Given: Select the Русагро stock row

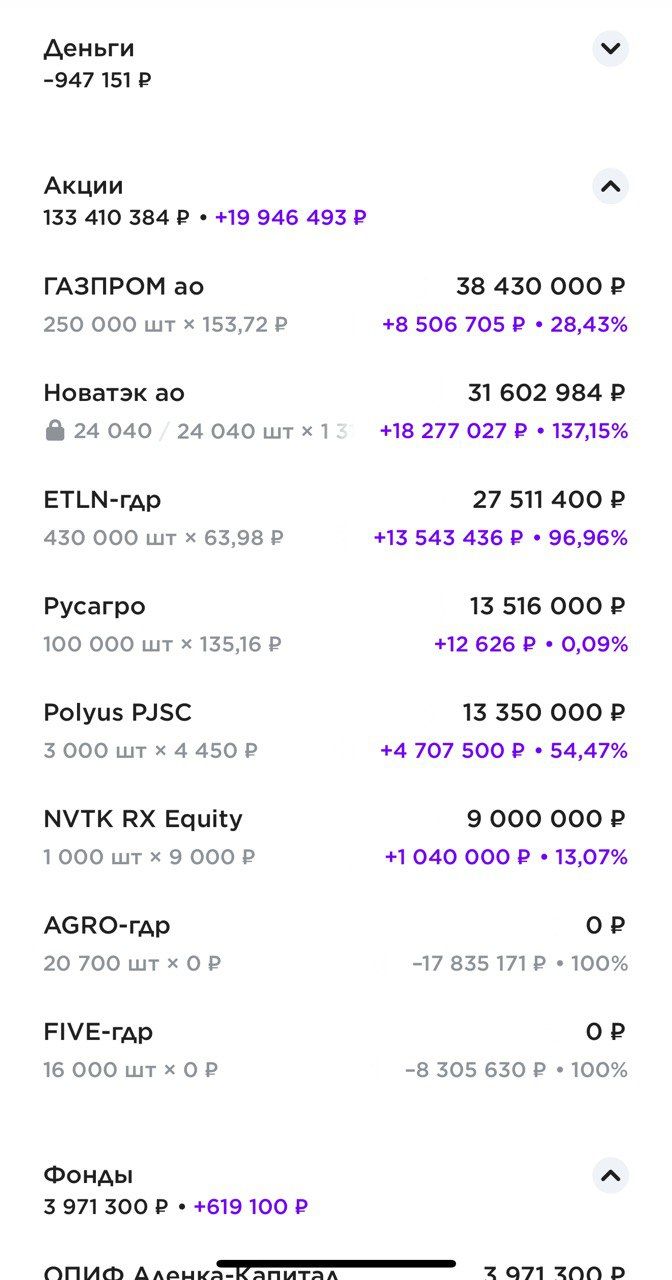Looking at the screenshot, I should click(336, 625).
